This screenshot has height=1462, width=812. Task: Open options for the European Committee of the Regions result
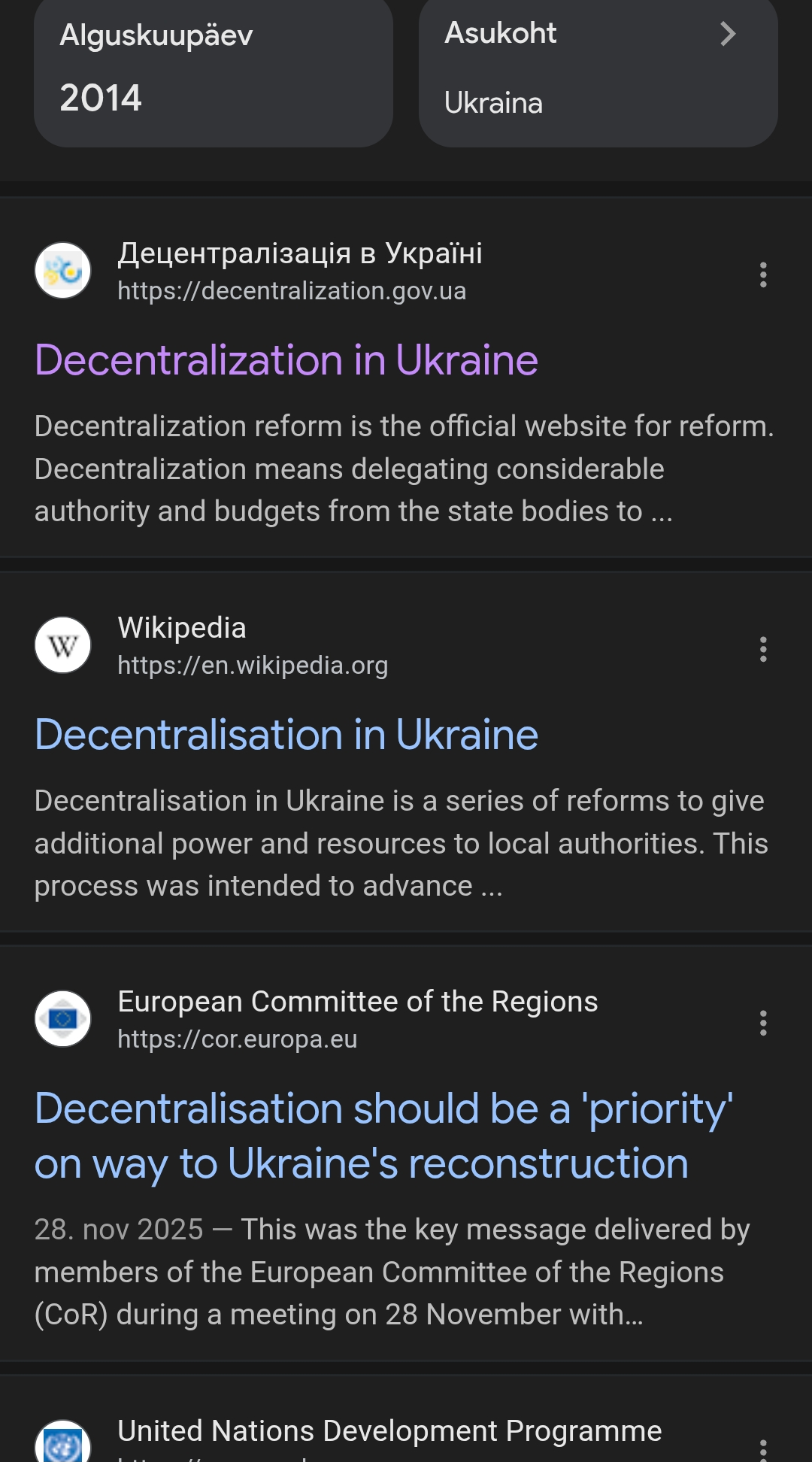click(x=763, y=1023)
